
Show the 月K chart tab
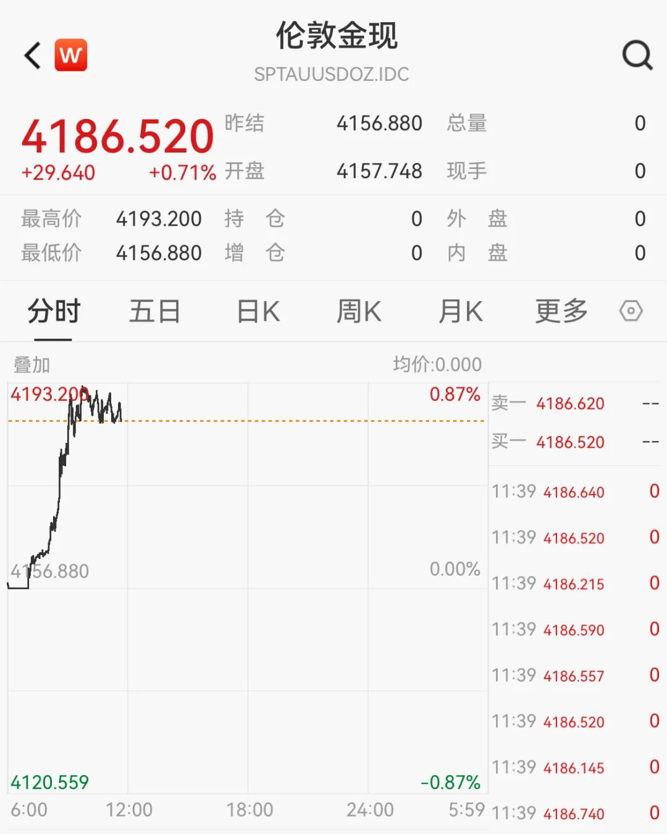(460, 311)
